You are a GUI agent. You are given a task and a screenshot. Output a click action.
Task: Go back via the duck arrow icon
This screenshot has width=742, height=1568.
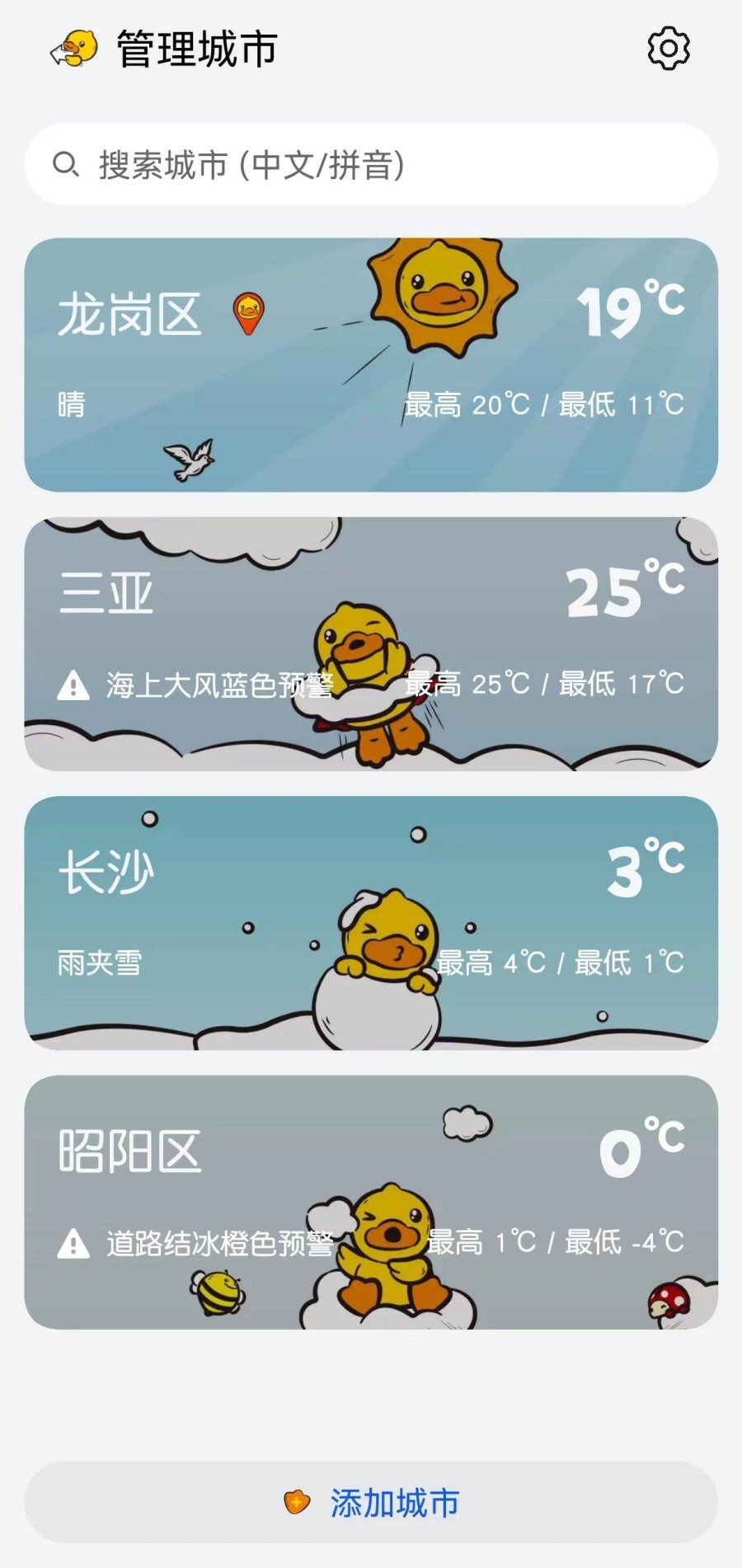click(73, 49)
